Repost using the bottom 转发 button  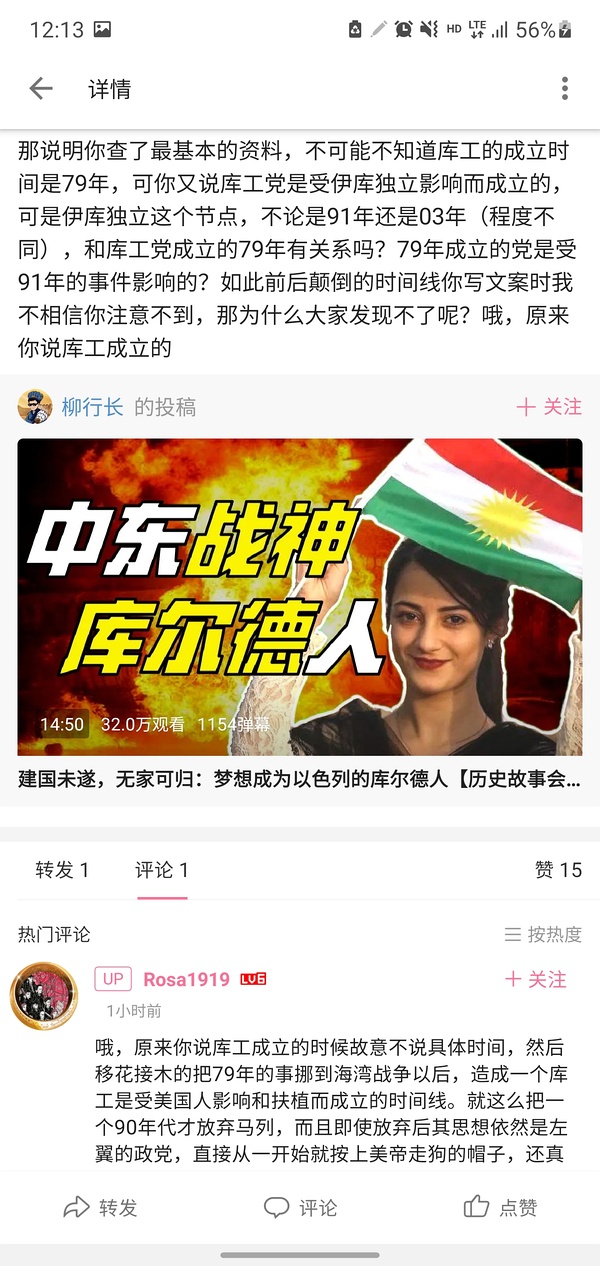click(x=102, y=1208)
